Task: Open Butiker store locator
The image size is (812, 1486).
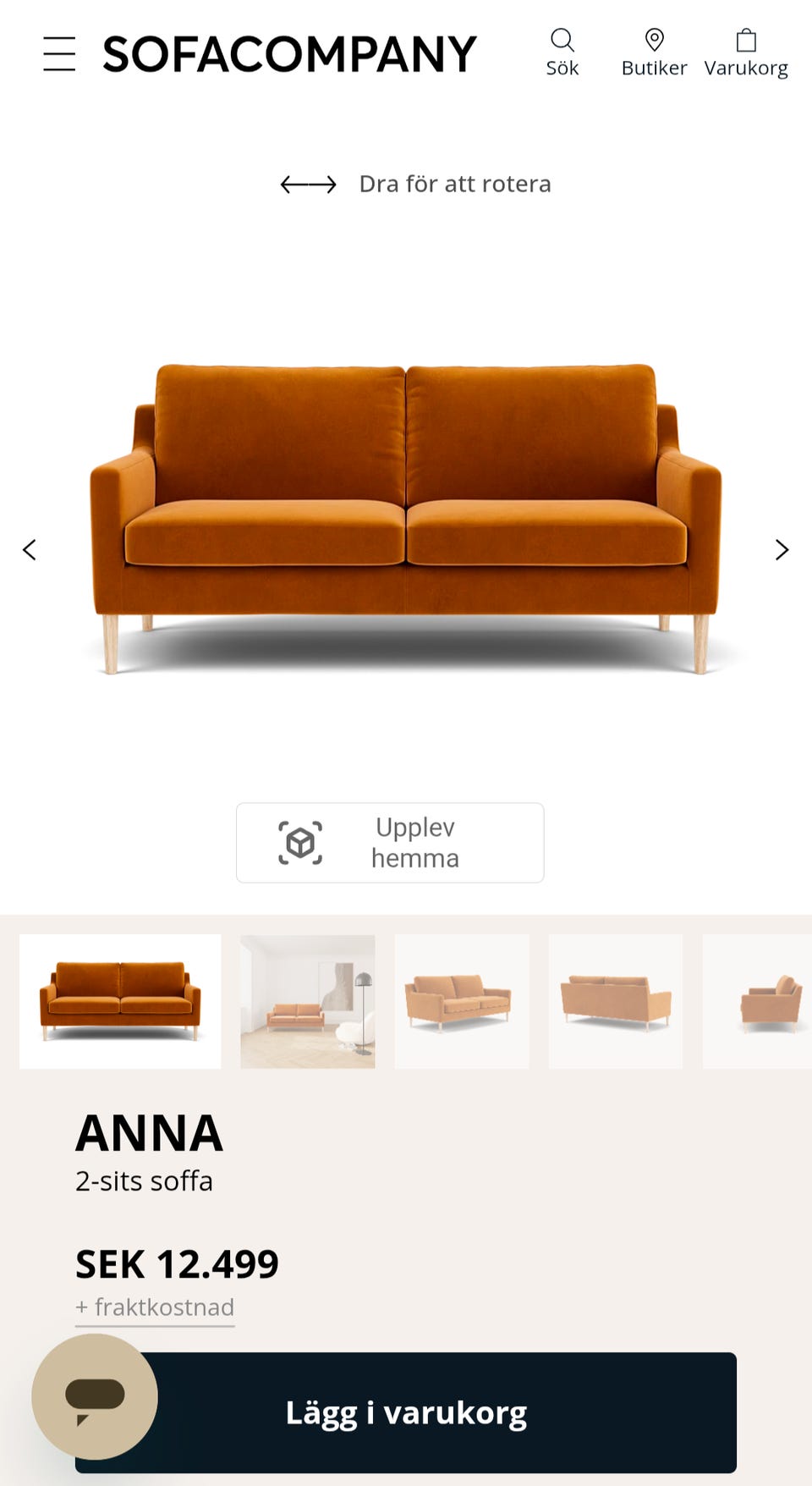Action: click(654, 52)
